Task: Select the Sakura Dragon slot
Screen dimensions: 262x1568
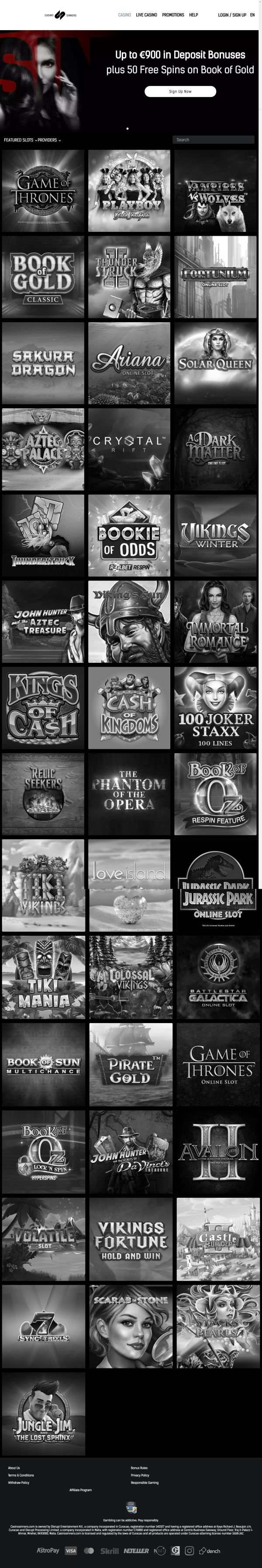Action: click(x=43, y=363)
